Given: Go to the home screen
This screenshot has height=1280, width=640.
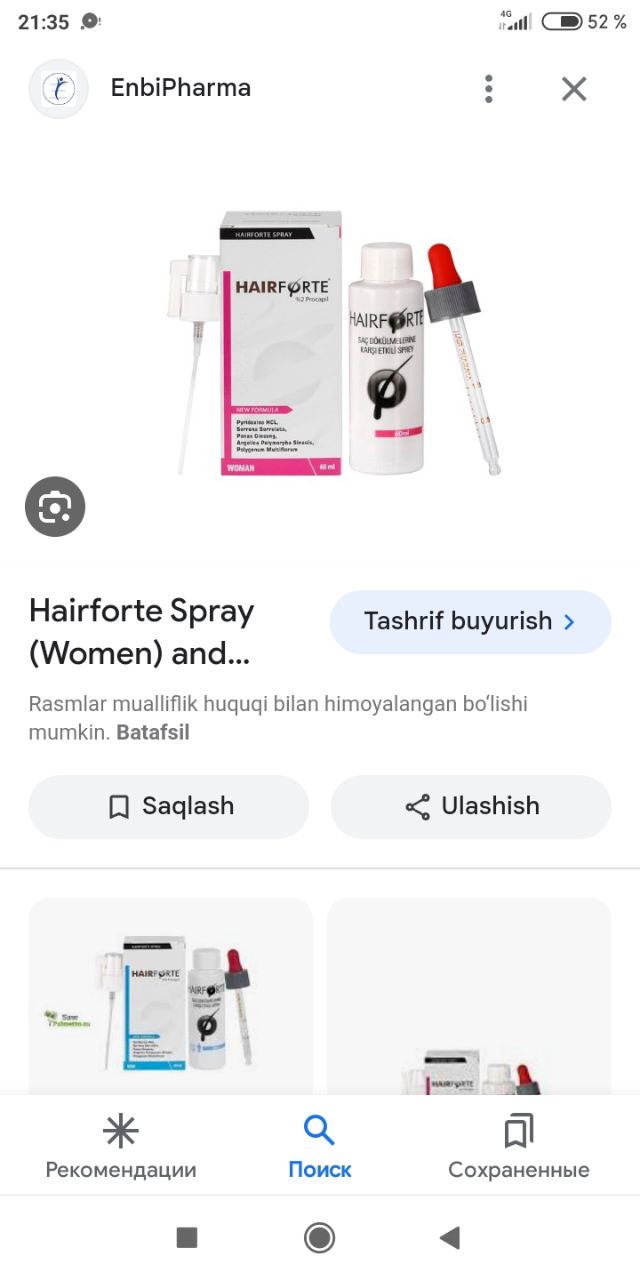Looking at the screenshot, I should [x=320, y=1238].
